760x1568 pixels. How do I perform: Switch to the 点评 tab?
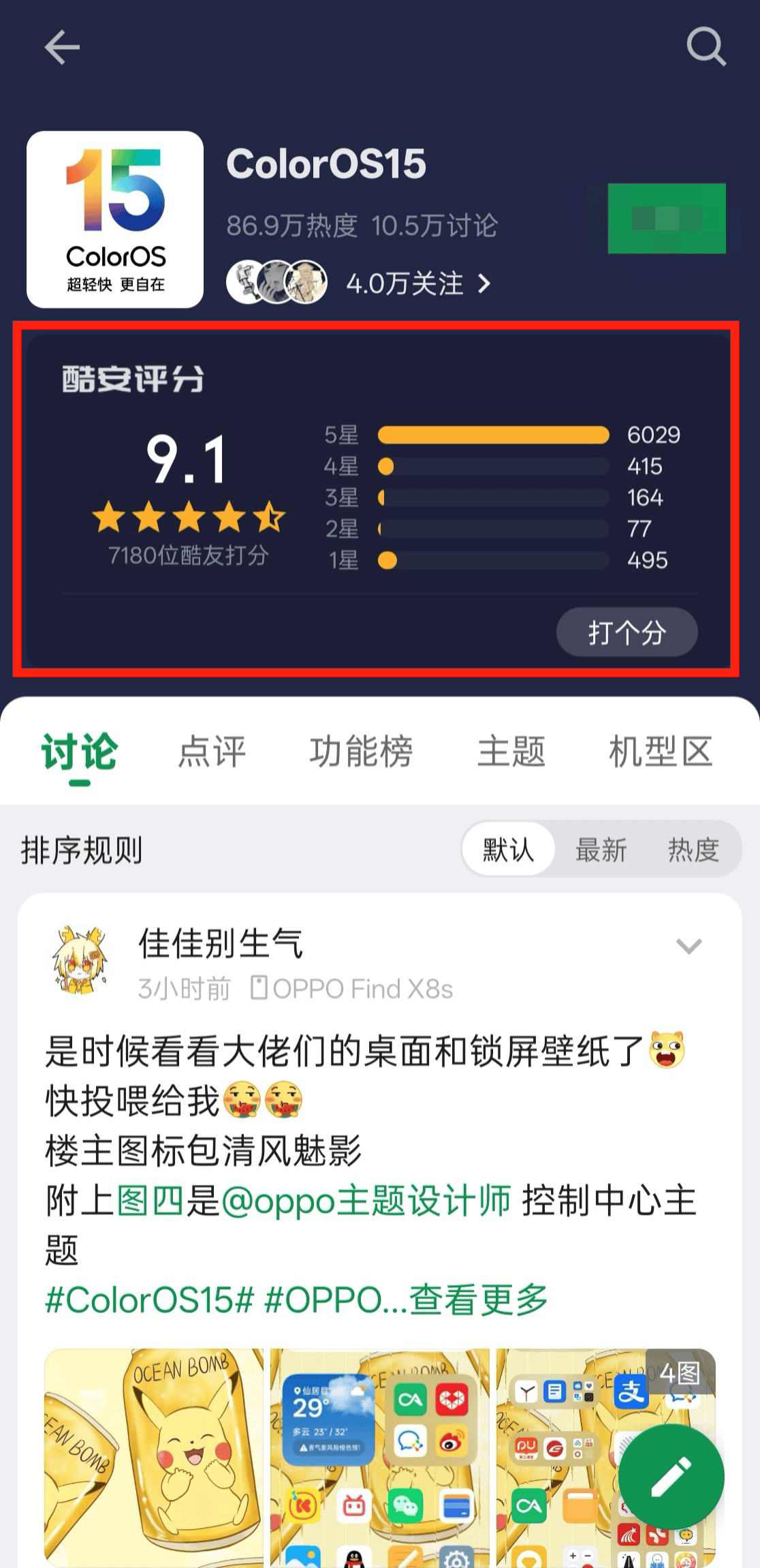(212, 752)
